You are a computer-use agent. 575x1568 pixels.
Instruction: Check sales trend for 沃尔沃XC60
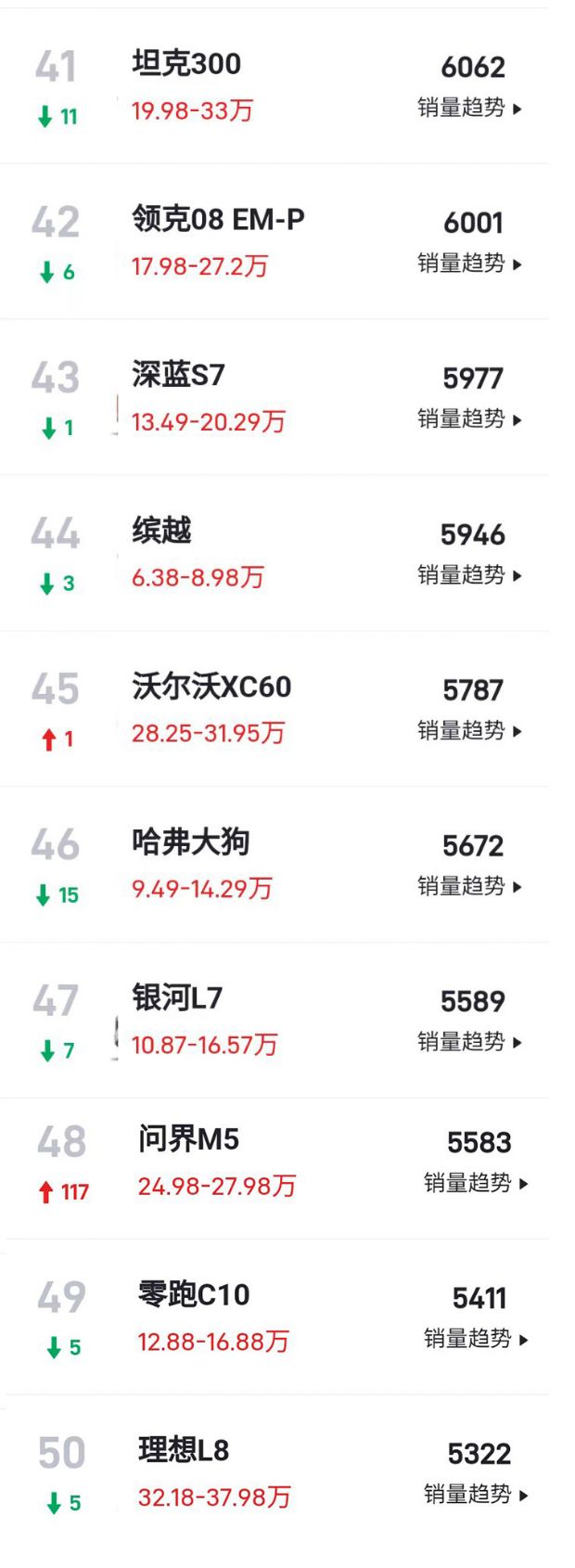pos(469,732)
